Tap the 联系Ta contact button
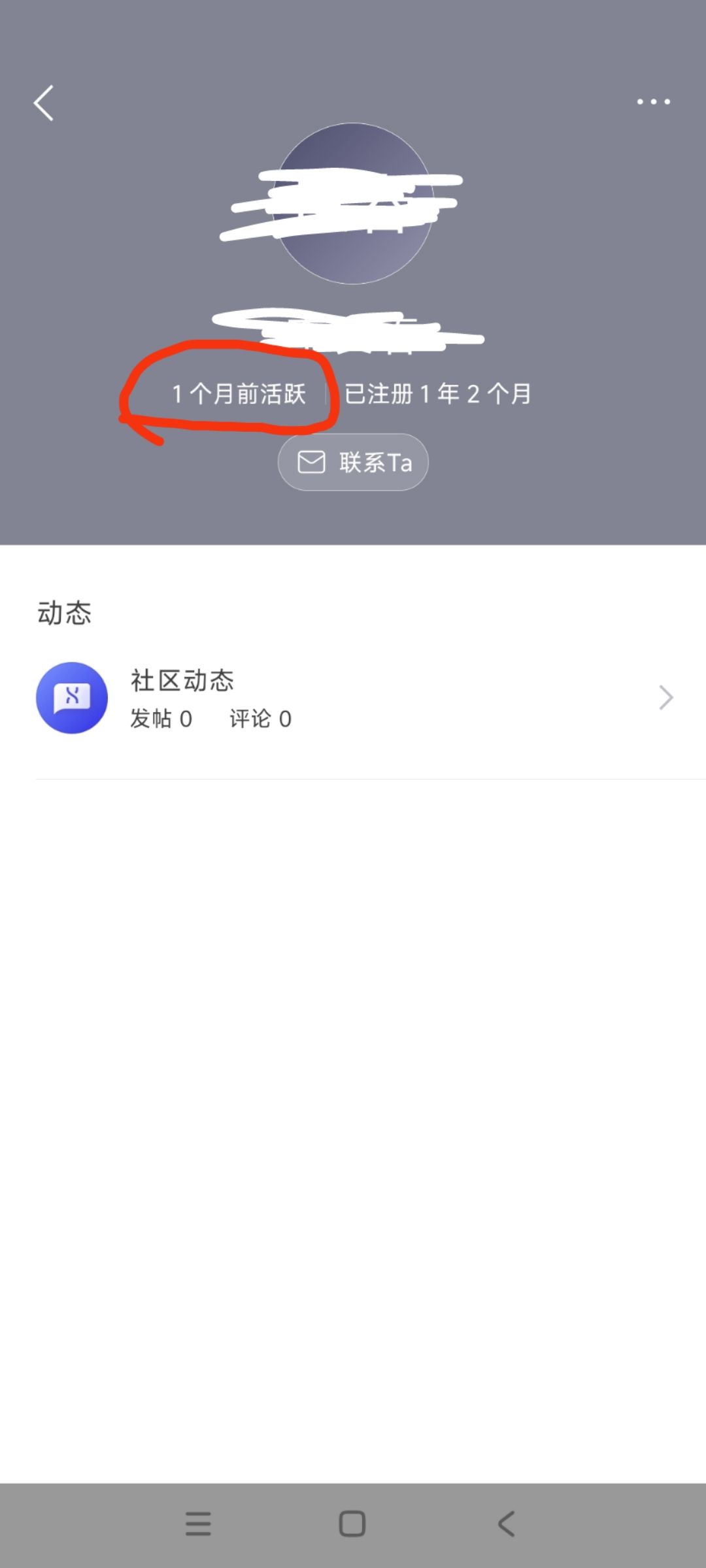706x1568 pixels. pyautogui.click(x=353, y=463)
